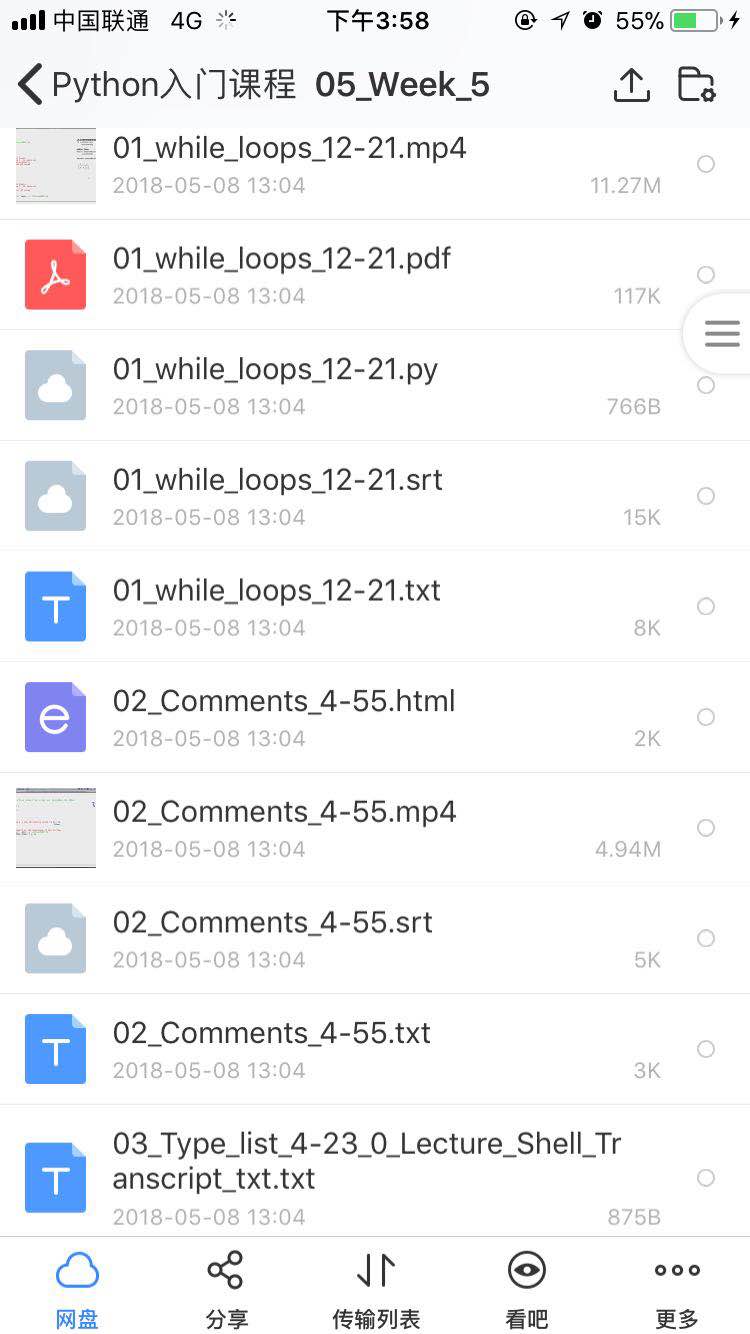
Task: Select the 网盘 tab
Action: (77, 1290)
